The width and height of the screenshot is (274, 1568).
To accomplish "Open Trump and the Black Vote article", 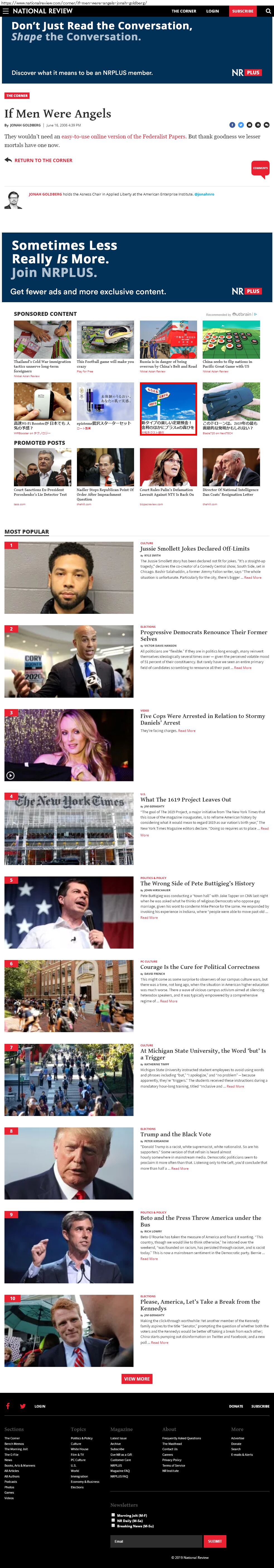I will tap(175, 1134).
